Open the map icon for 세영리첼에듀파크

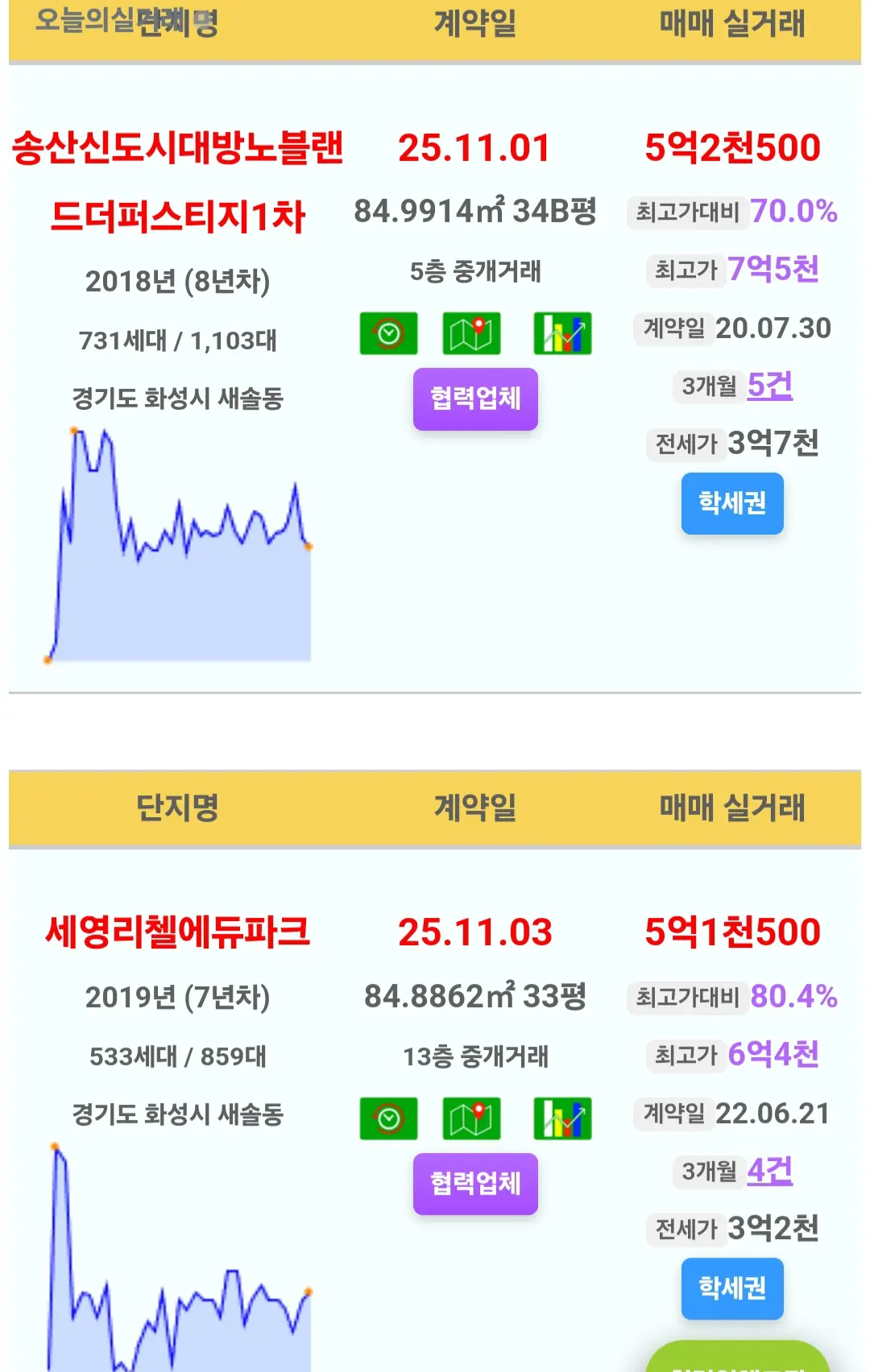pyautogui.click(x=471, y=1118)
